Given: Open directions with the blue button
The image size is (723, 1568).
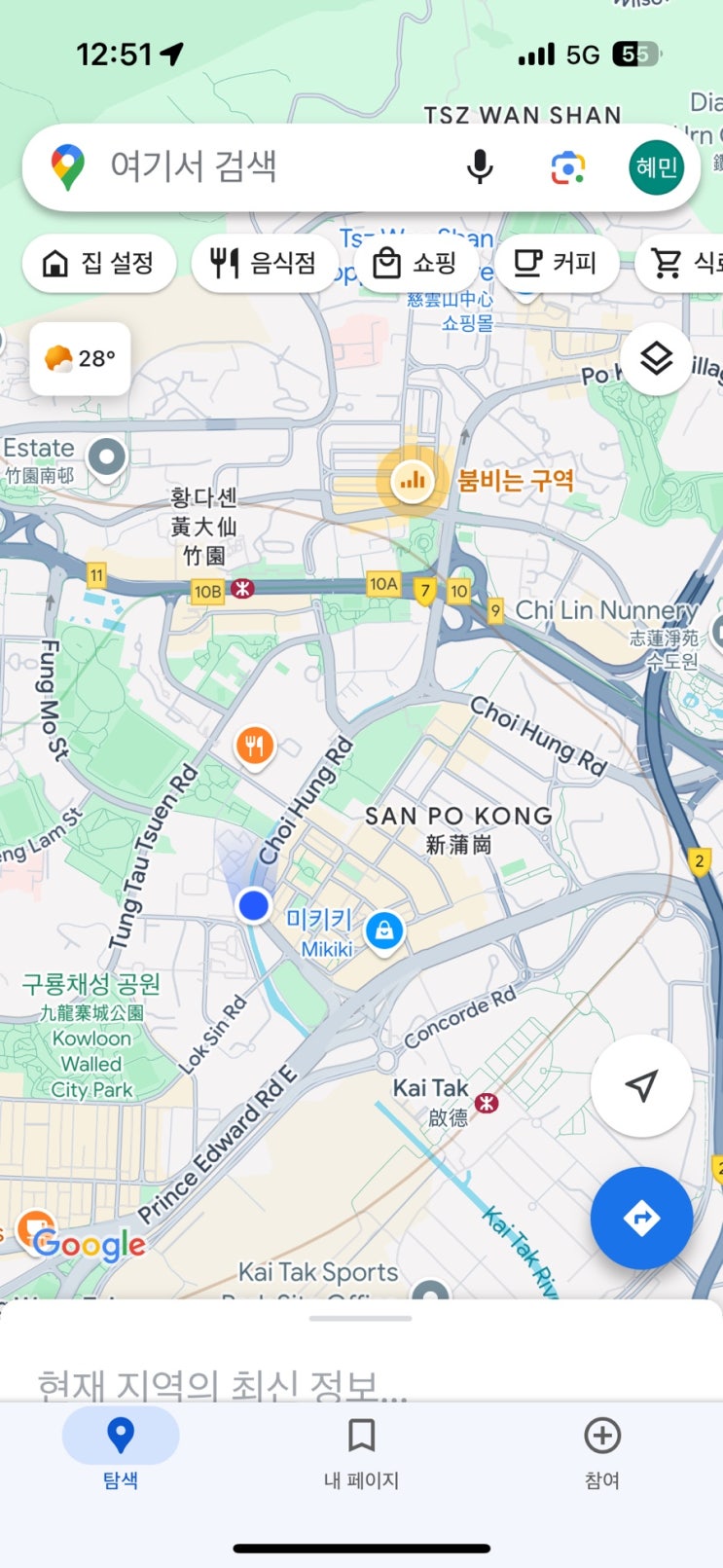Looking at the screenshot, I should 641,1218.
